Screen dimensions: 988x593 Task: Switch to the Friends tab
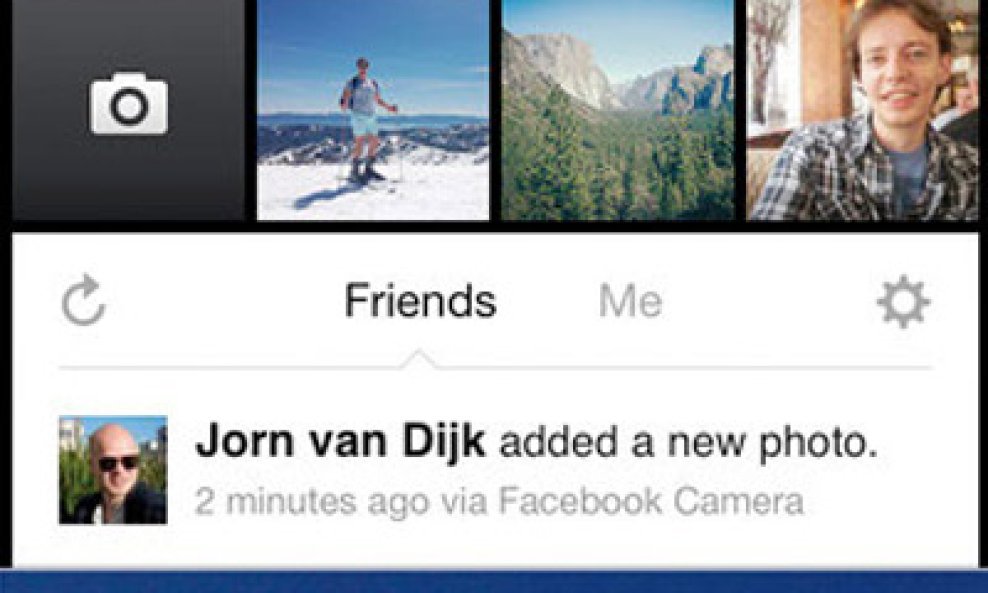click(x=420, y=301)
